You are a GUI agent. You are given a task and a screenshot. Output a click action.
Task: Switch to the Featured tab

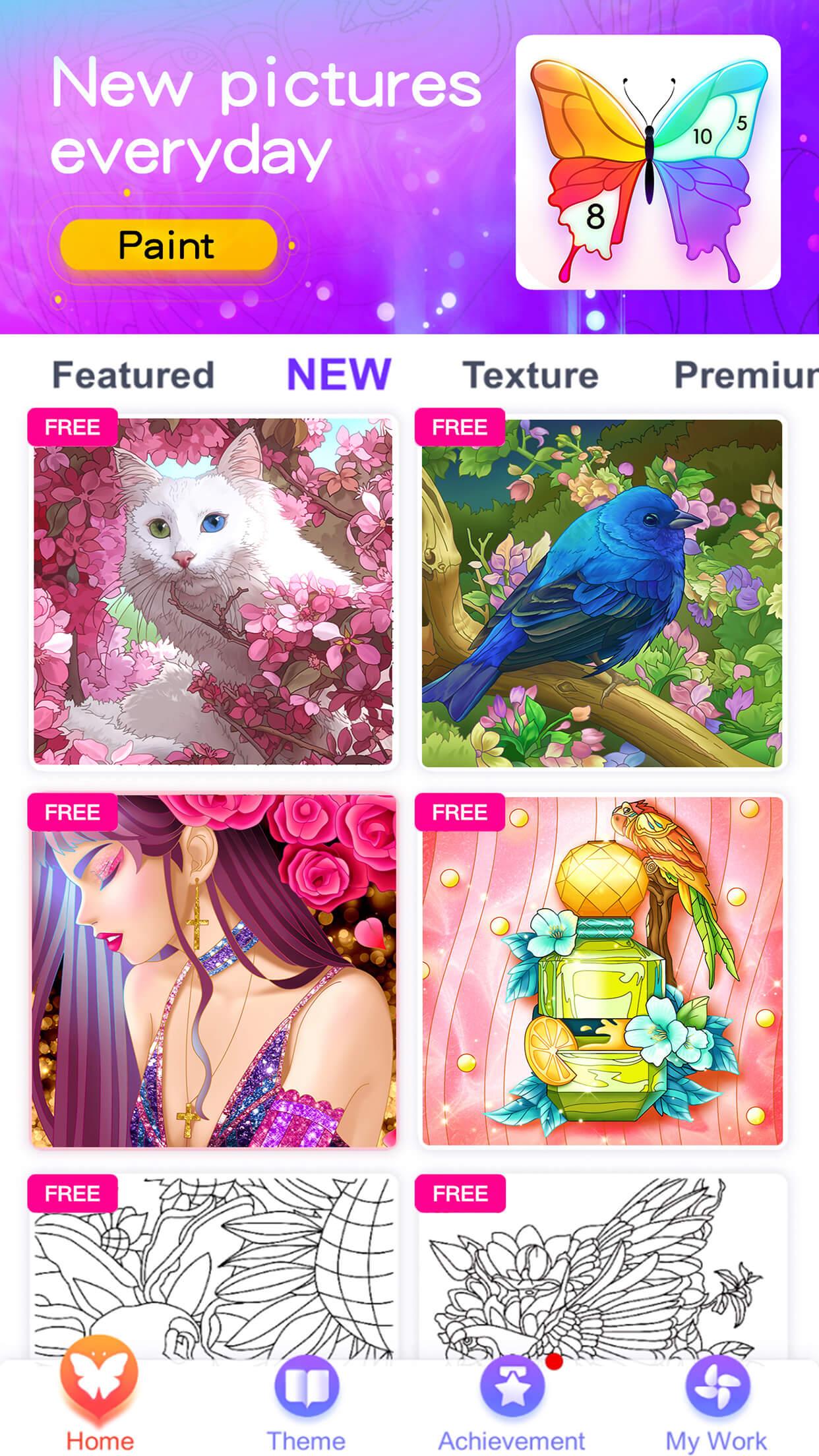coord(133,375)
